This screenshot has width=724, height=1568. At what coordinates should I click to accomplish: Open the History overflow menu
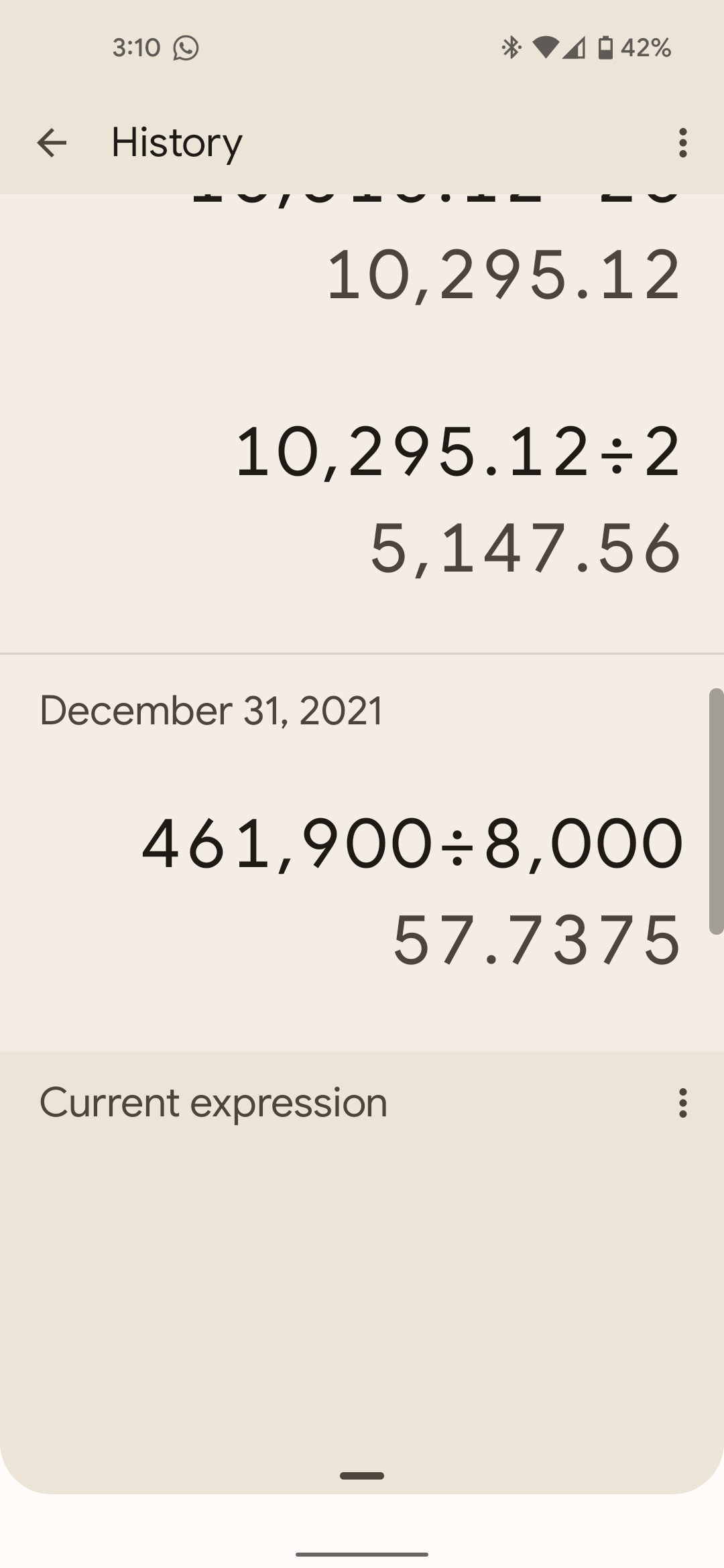point(682,143)
